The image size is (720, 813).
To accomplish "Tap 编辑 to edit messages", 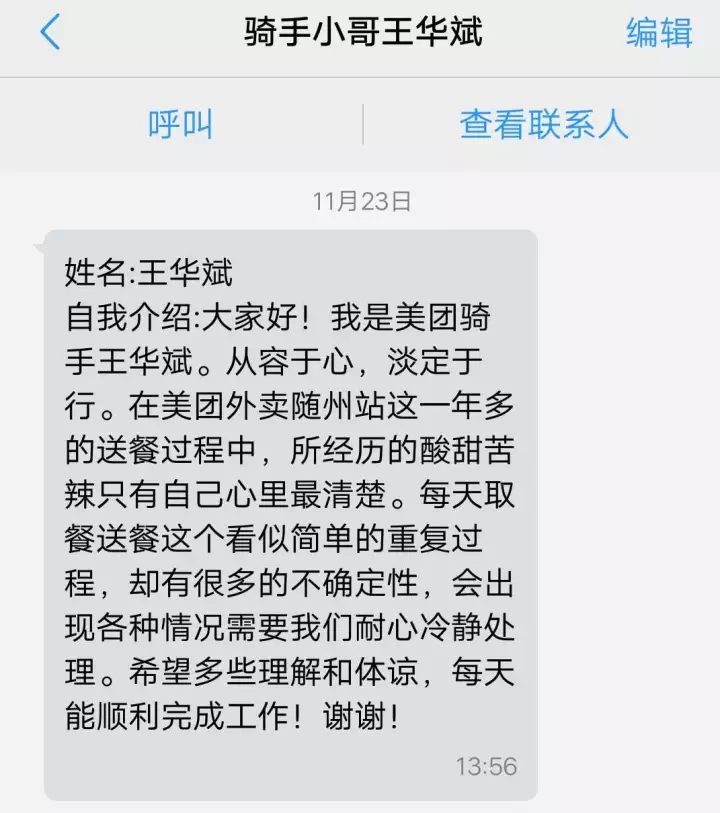I will 659,33.
